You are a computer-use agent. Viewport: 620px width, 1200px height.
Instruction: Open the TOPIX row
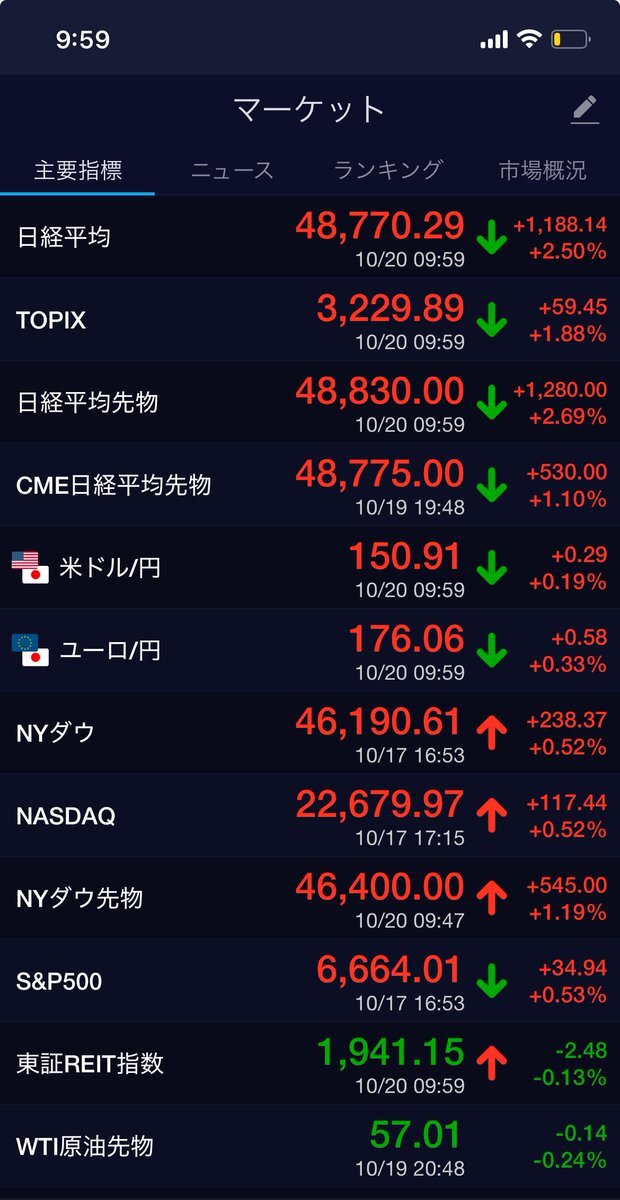pos(310,320)
